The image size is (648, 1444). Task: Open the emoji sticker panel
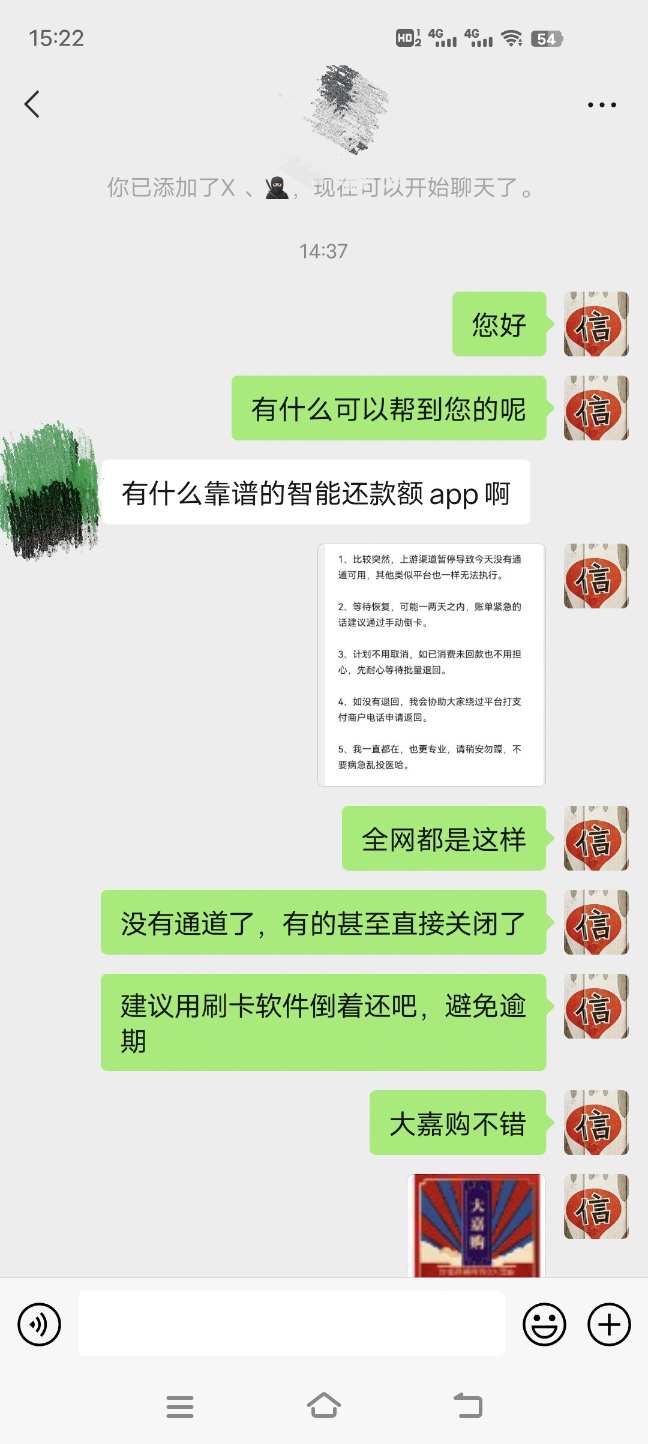[x=544, y=1325]
